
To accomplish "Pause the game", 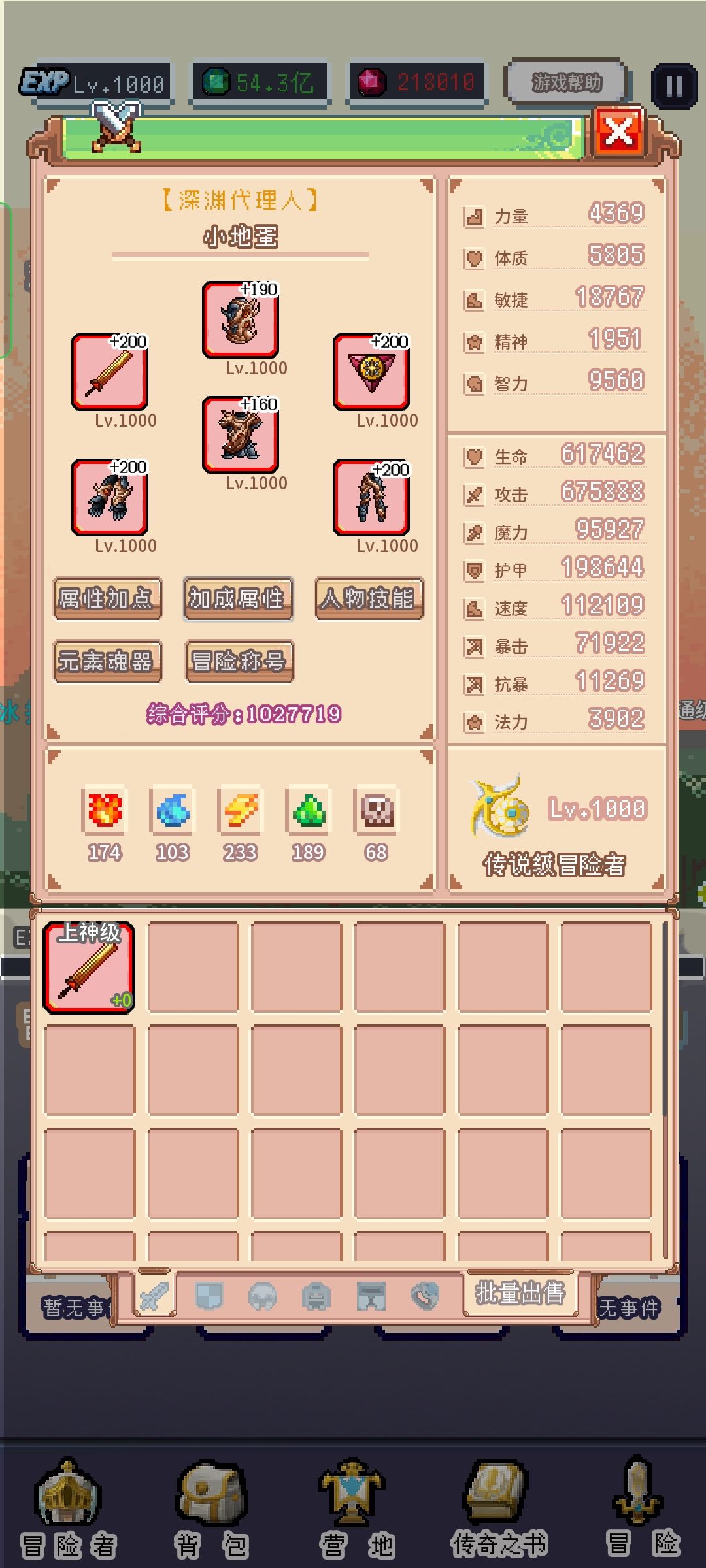I will click(674, 85).
